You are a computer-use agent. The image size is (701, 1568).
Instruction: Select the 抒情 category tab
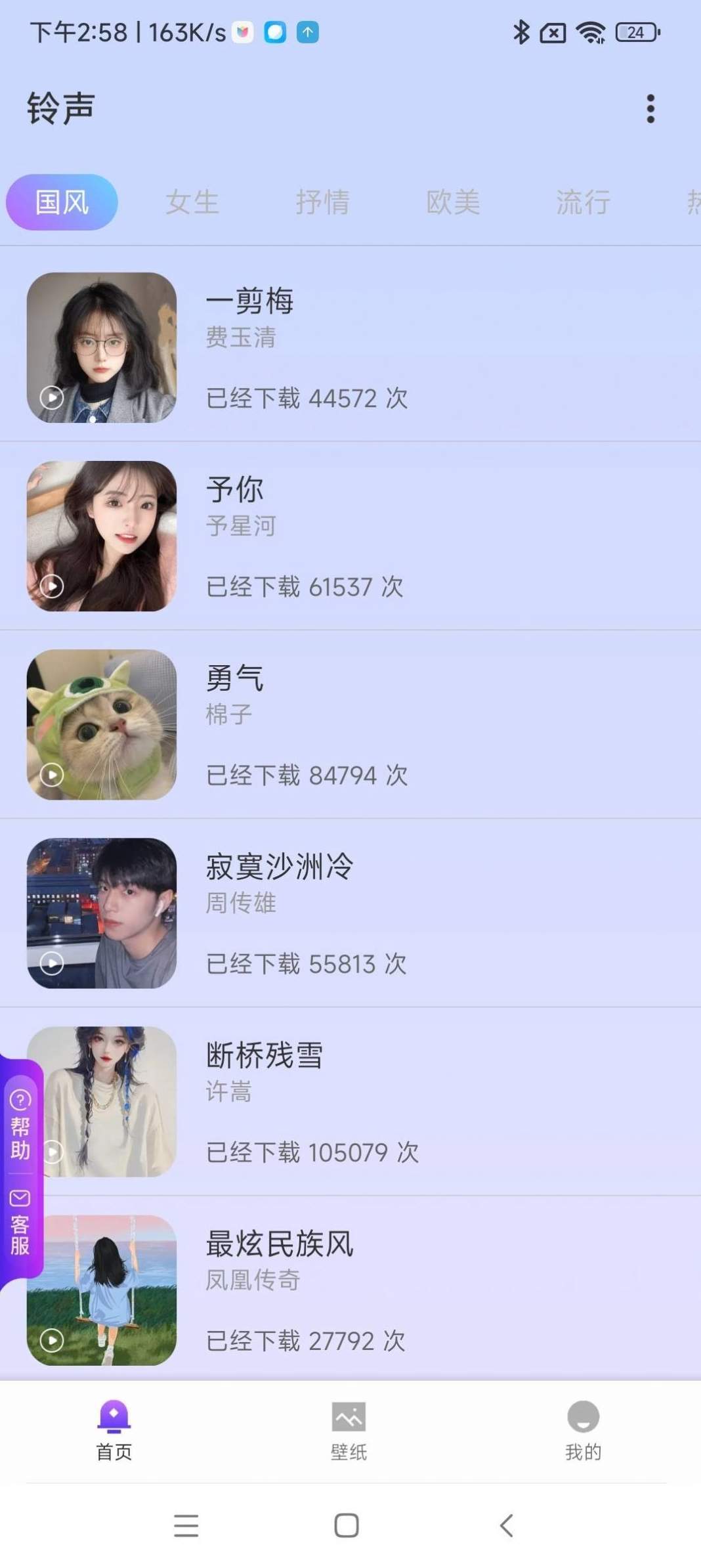click(x=322, y=202)
